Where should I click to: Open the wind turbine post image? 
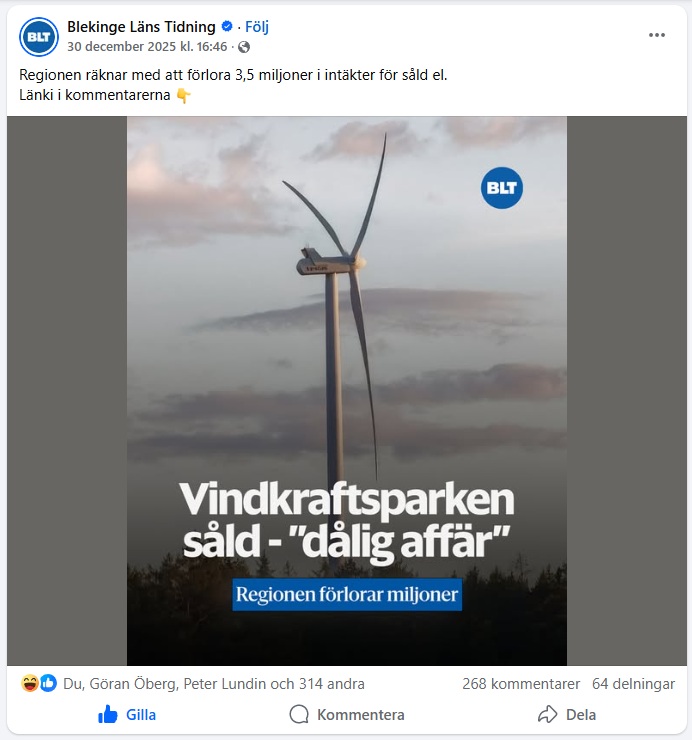pyautogui.click(x=346, y=390)
